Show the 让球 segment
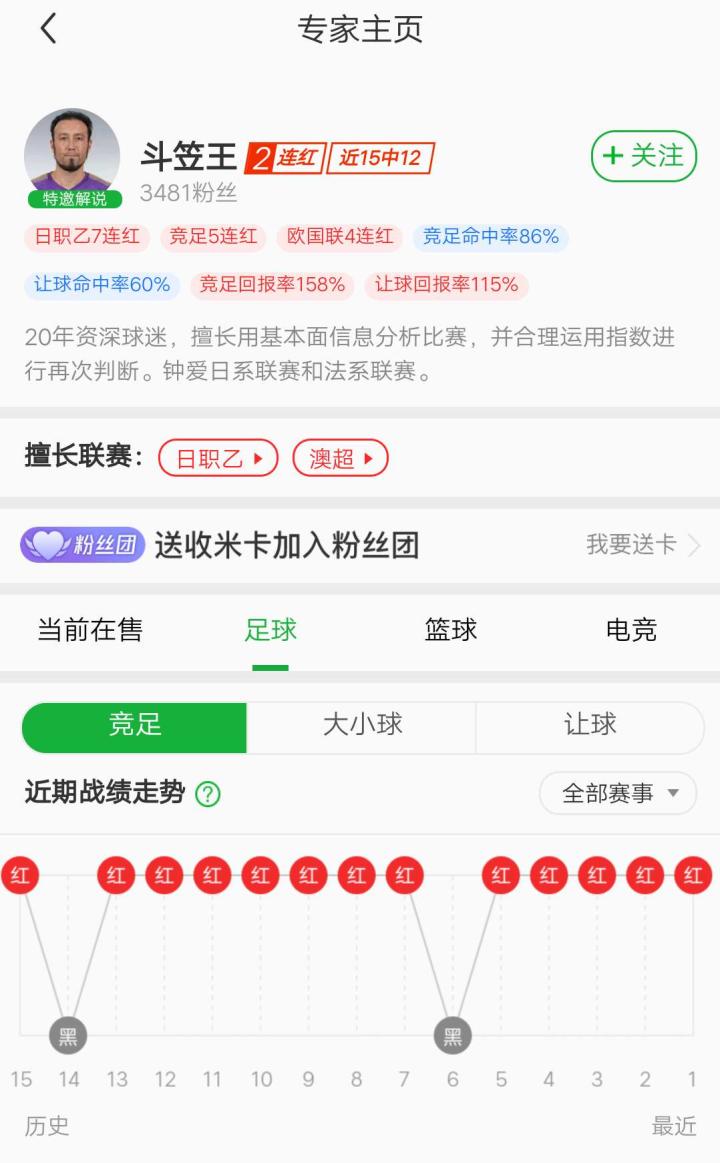Image resolution: width=720 pixels, height=1163 pixels. tap(590, 727)
